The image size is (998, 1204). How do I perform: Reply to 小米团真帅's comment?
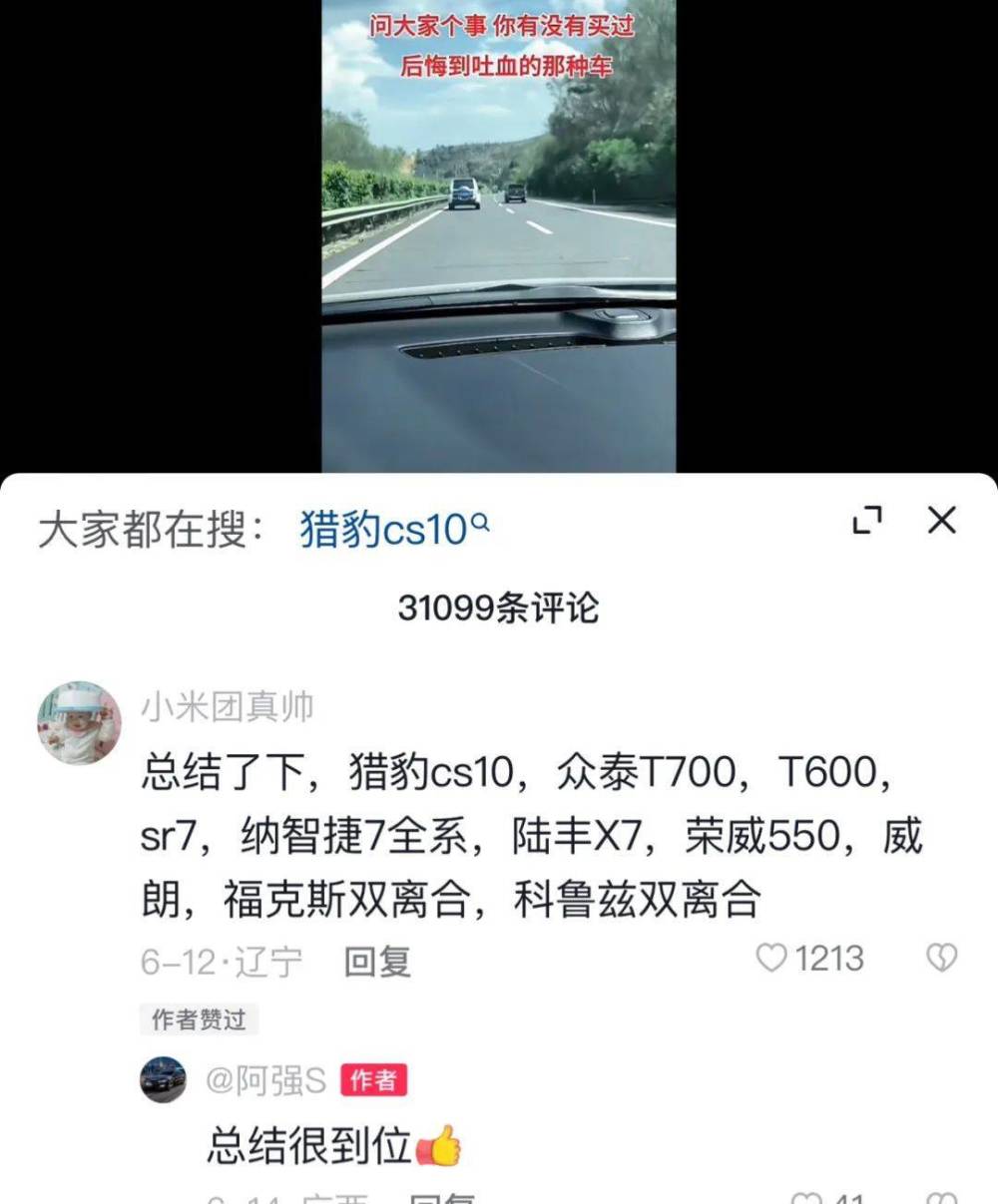tap(377, 962)
